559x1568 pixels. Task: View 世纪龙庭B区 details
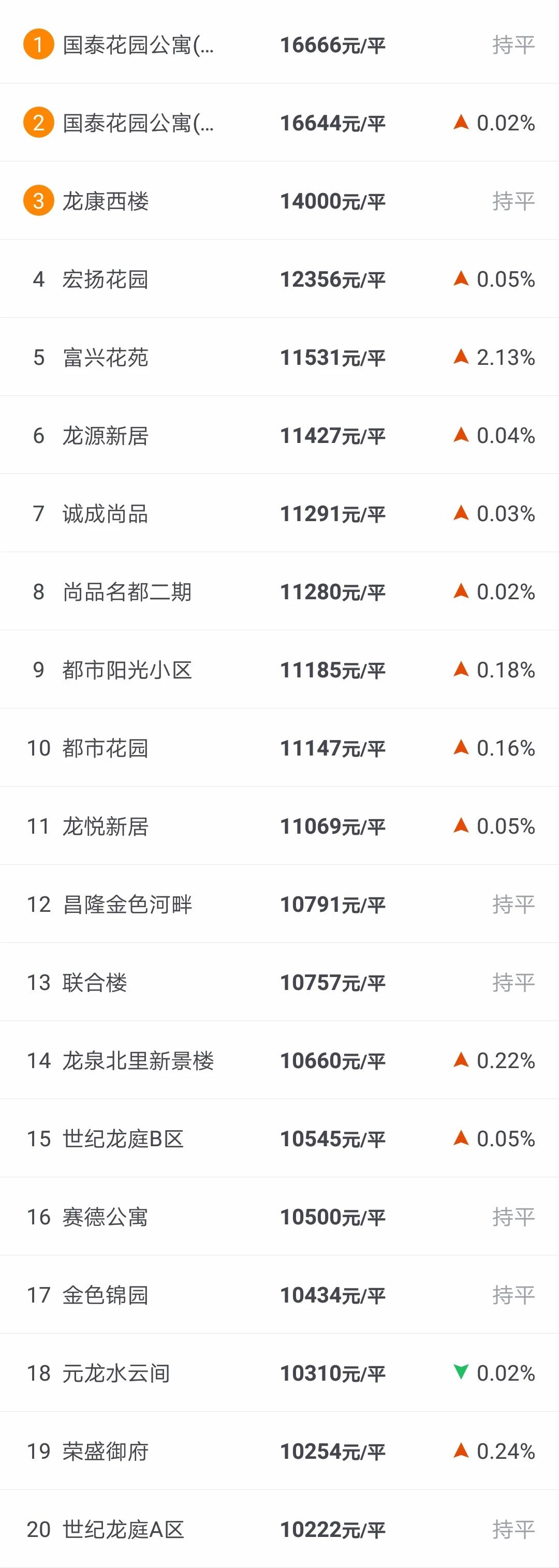(123, 1139)
